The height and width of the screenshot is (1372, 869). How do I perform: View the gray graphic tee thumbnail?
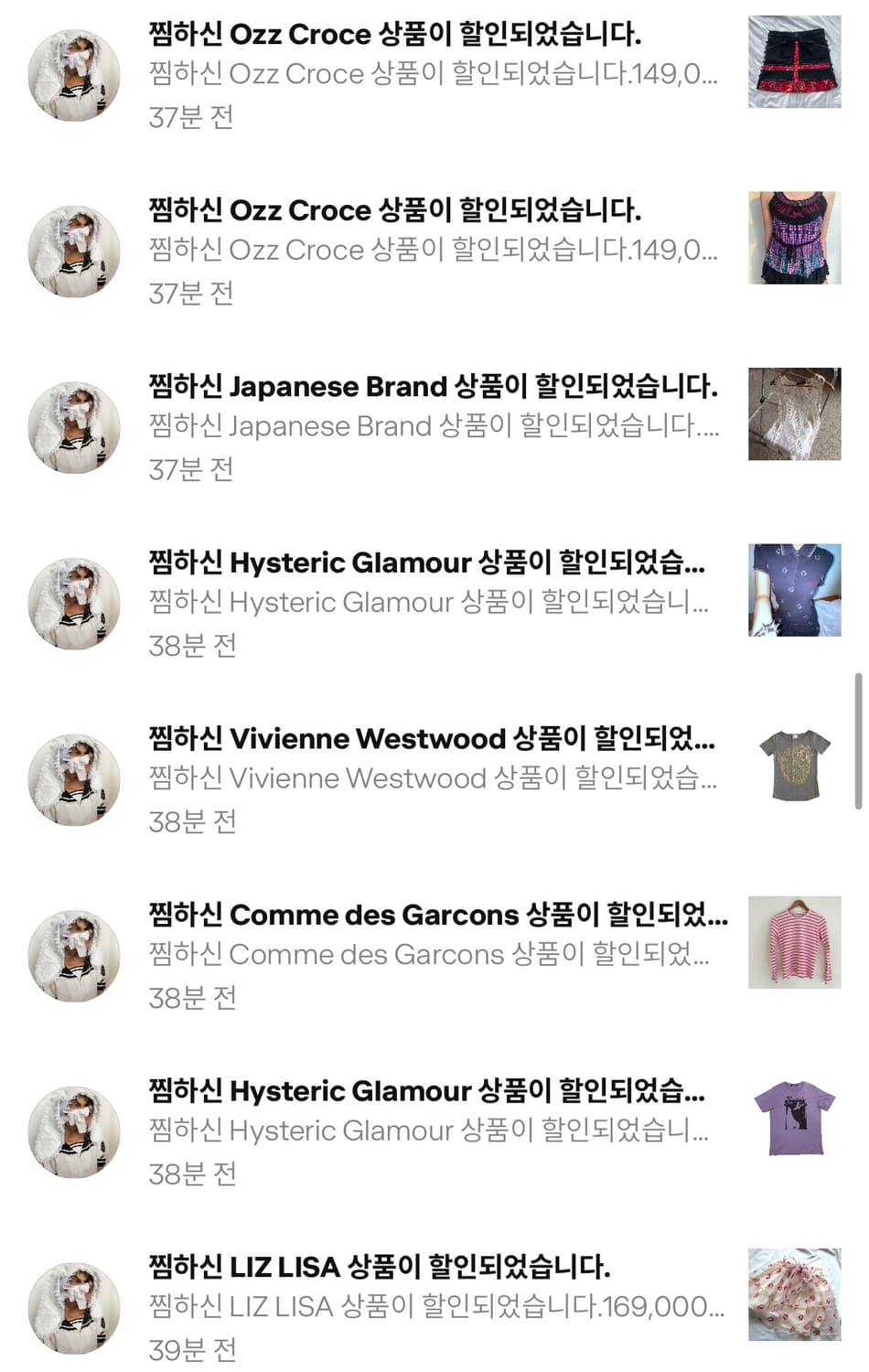[794, 766]
